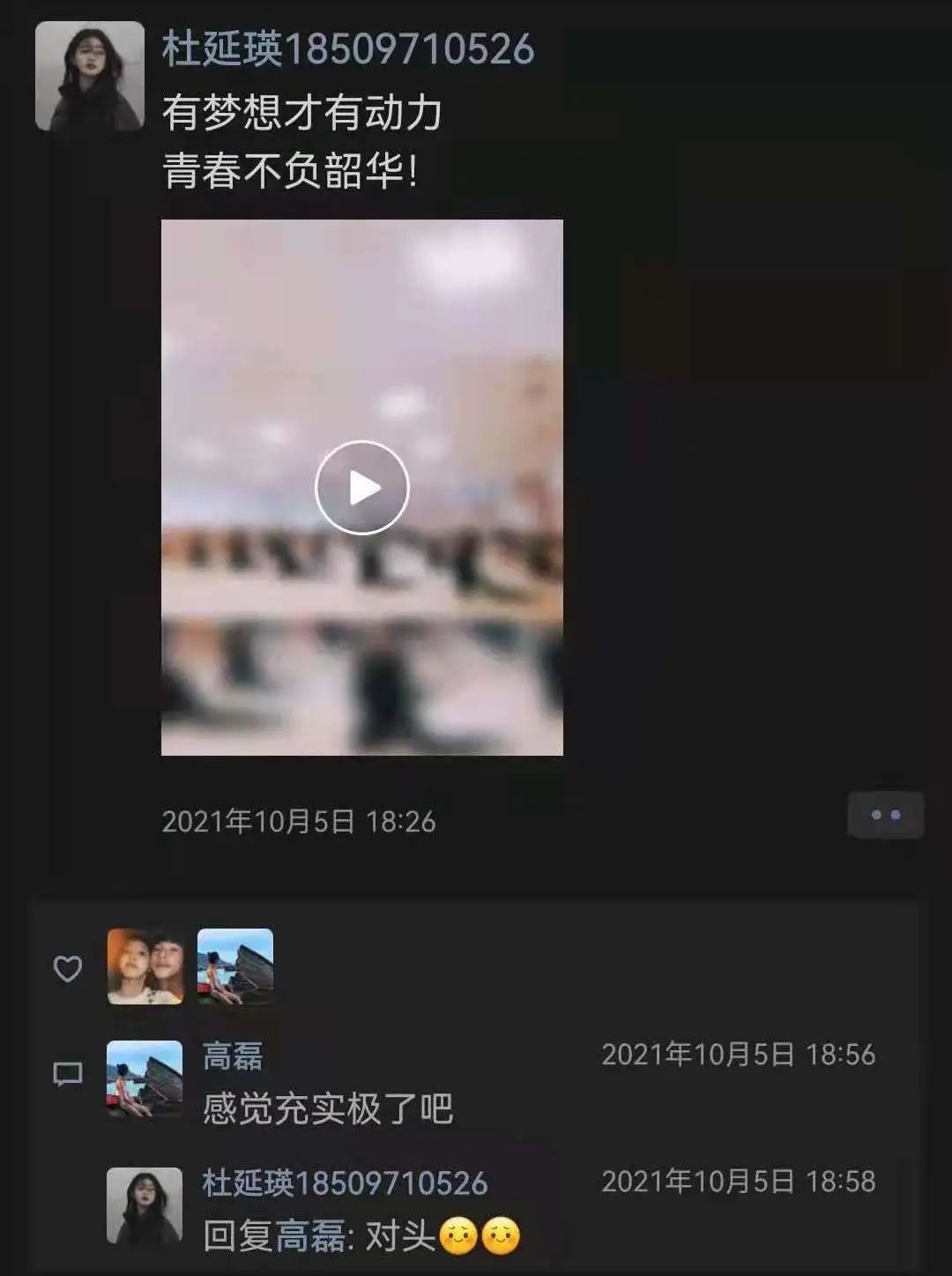This screenshot has width=952, height=1276.
Task: Open 杜延瑛's avatar beside her reply
Action: tap(145, 1205)
